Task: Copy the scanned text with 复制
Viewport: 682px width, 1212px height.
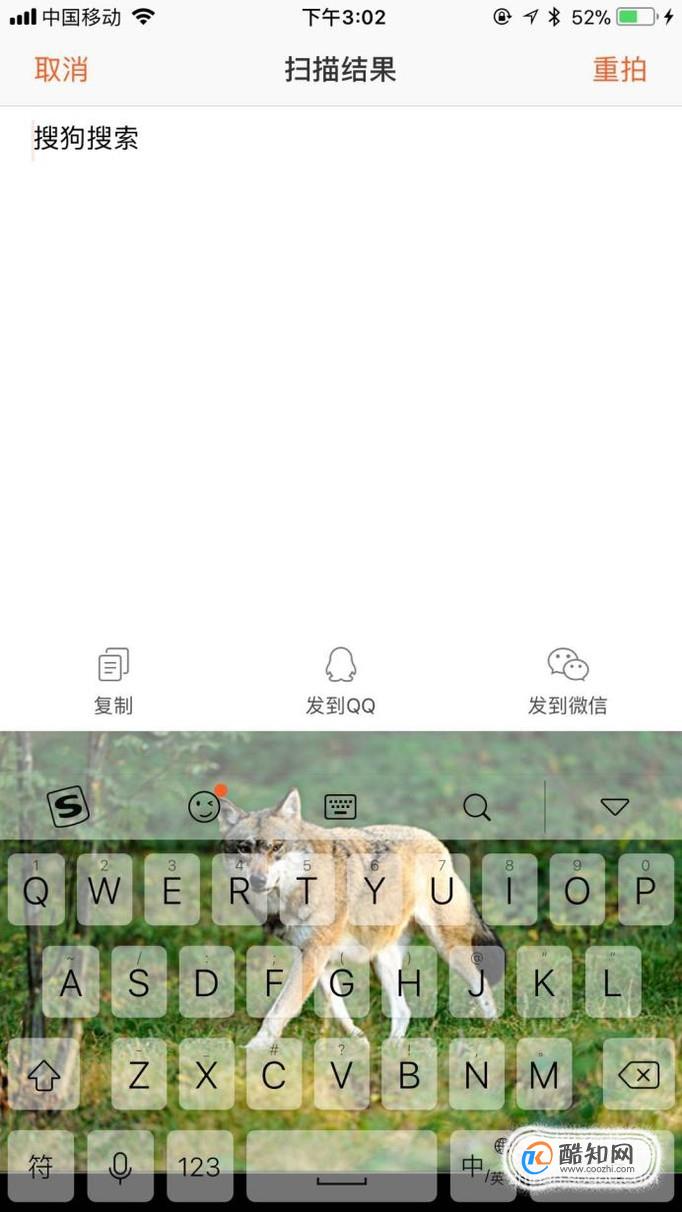Action: point(113,681)
